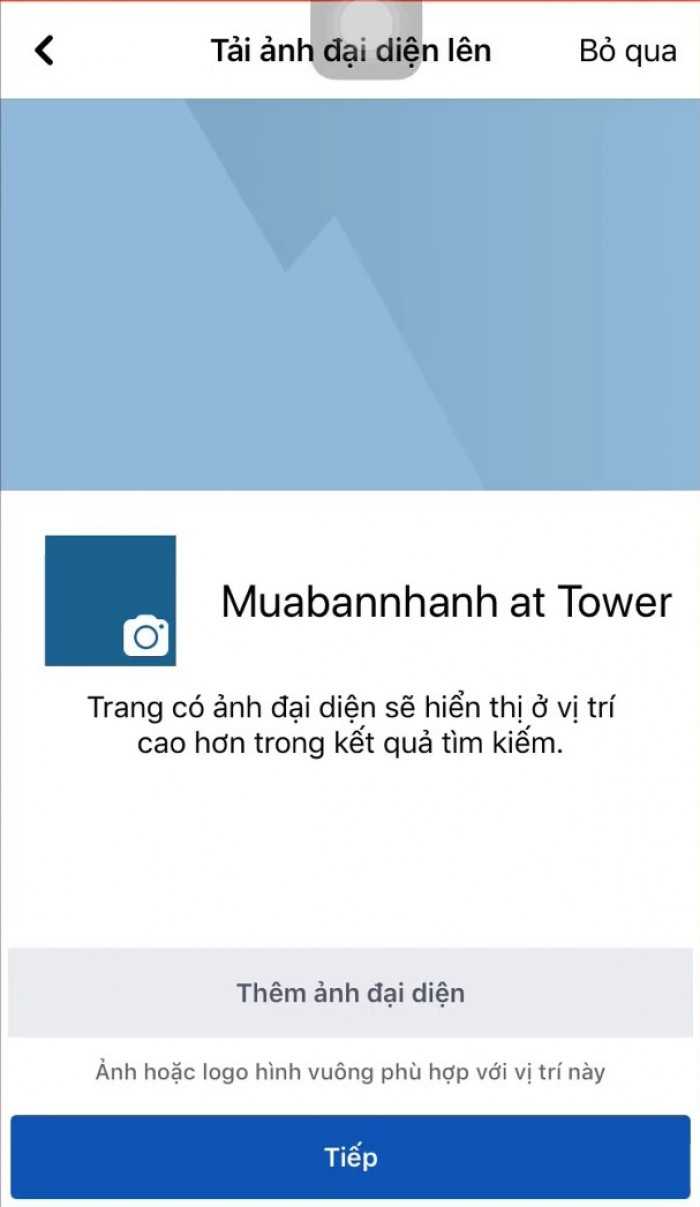Tap the profile picture camera placeholder
The width and height of the screenshot is (700, 1207).
click(111, 601)
